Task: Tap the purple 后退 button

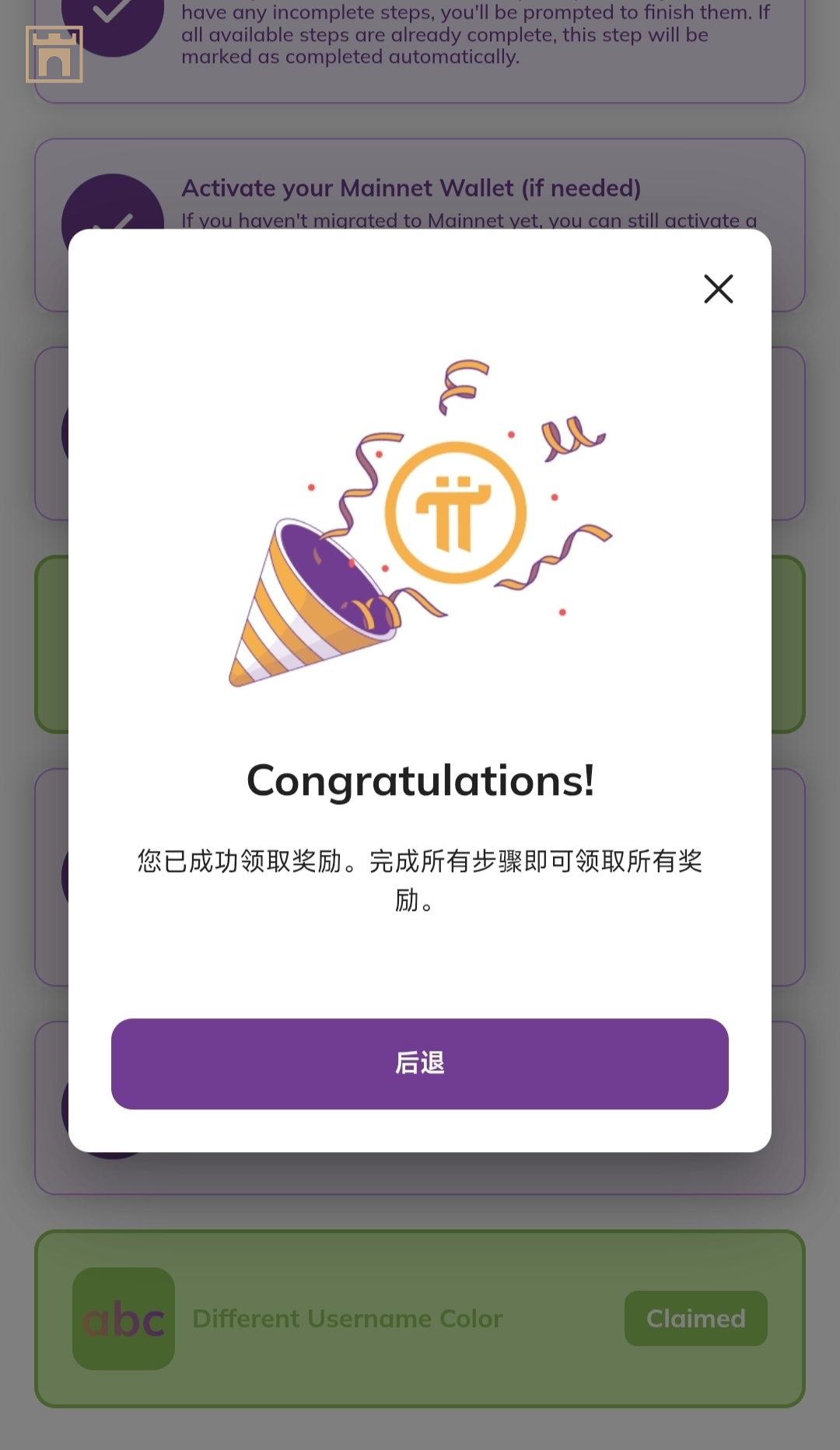Action: tap(420, 1063)
